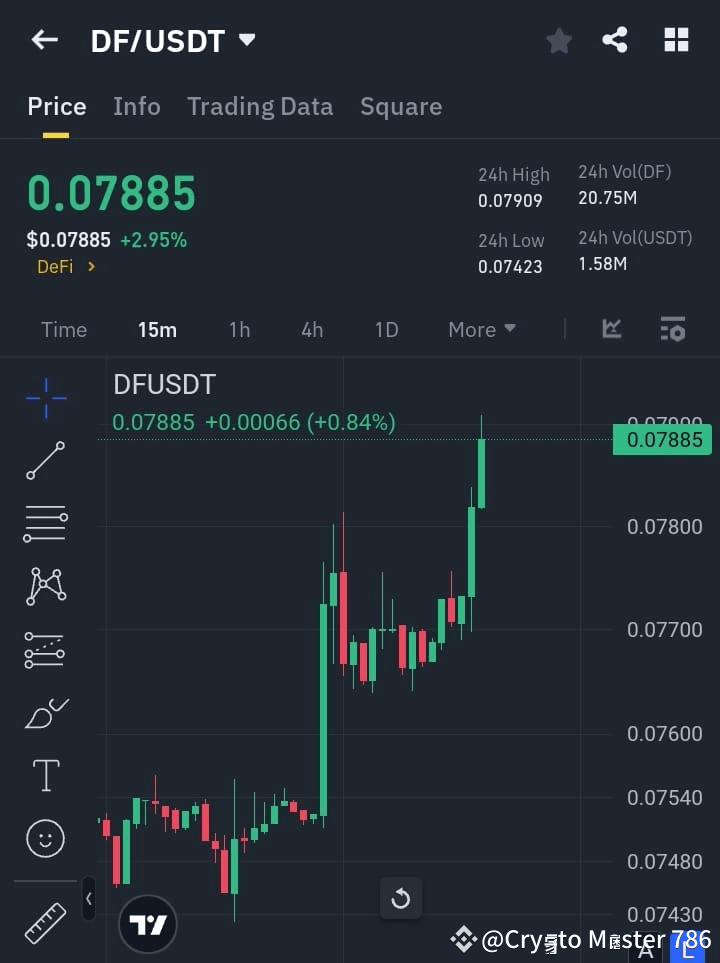Open the DF/USDT pair selector
Image resolution: width=720 pixels, height=963 pixels.
coord(173,40)
